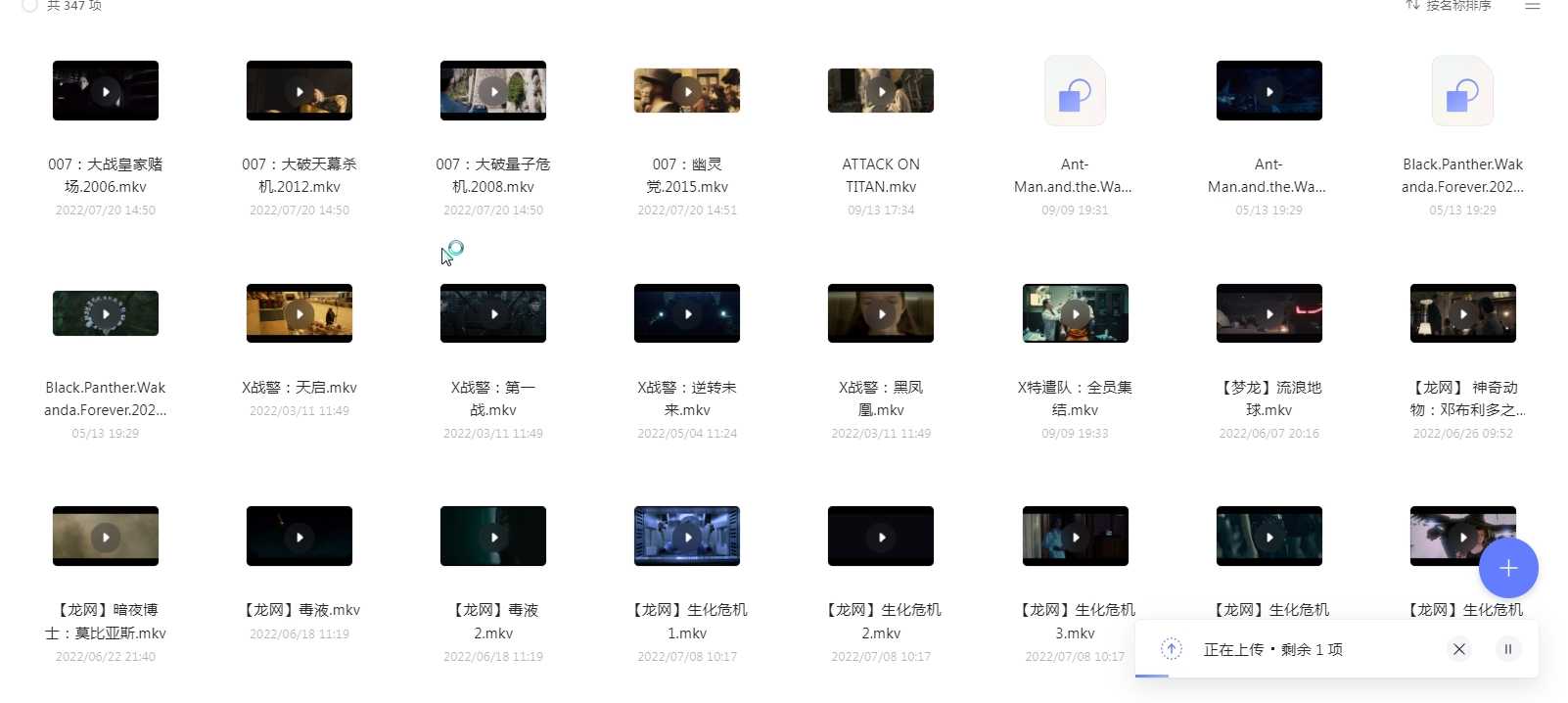
Task: Open X战警：黑凤凰.mkv
Action: point(881,313)
